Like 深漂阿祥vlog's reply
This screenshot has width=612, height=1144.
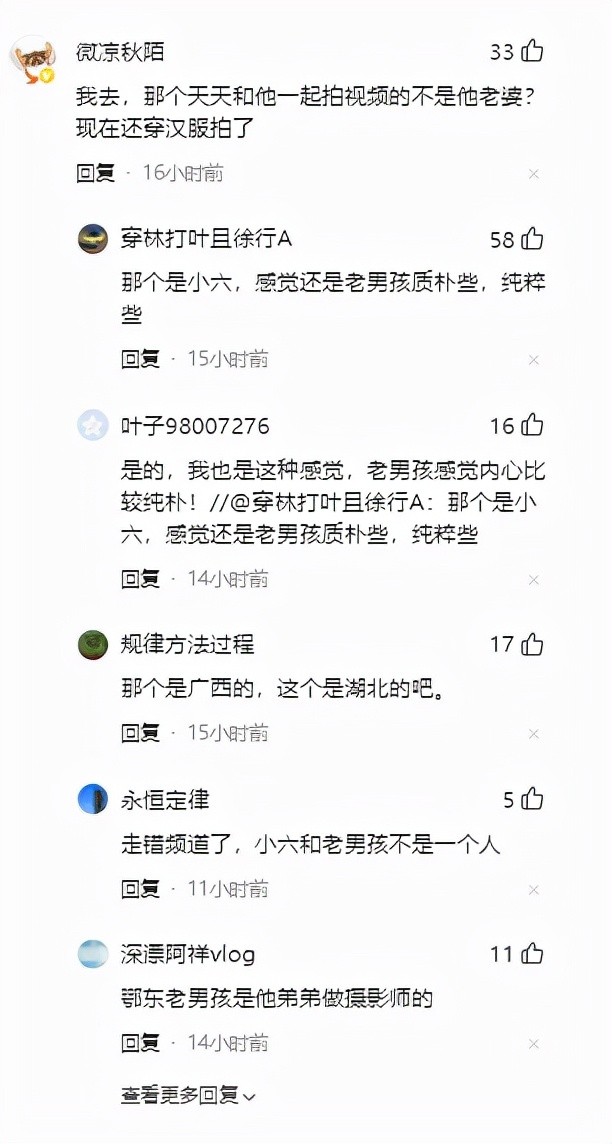[532, 954]
